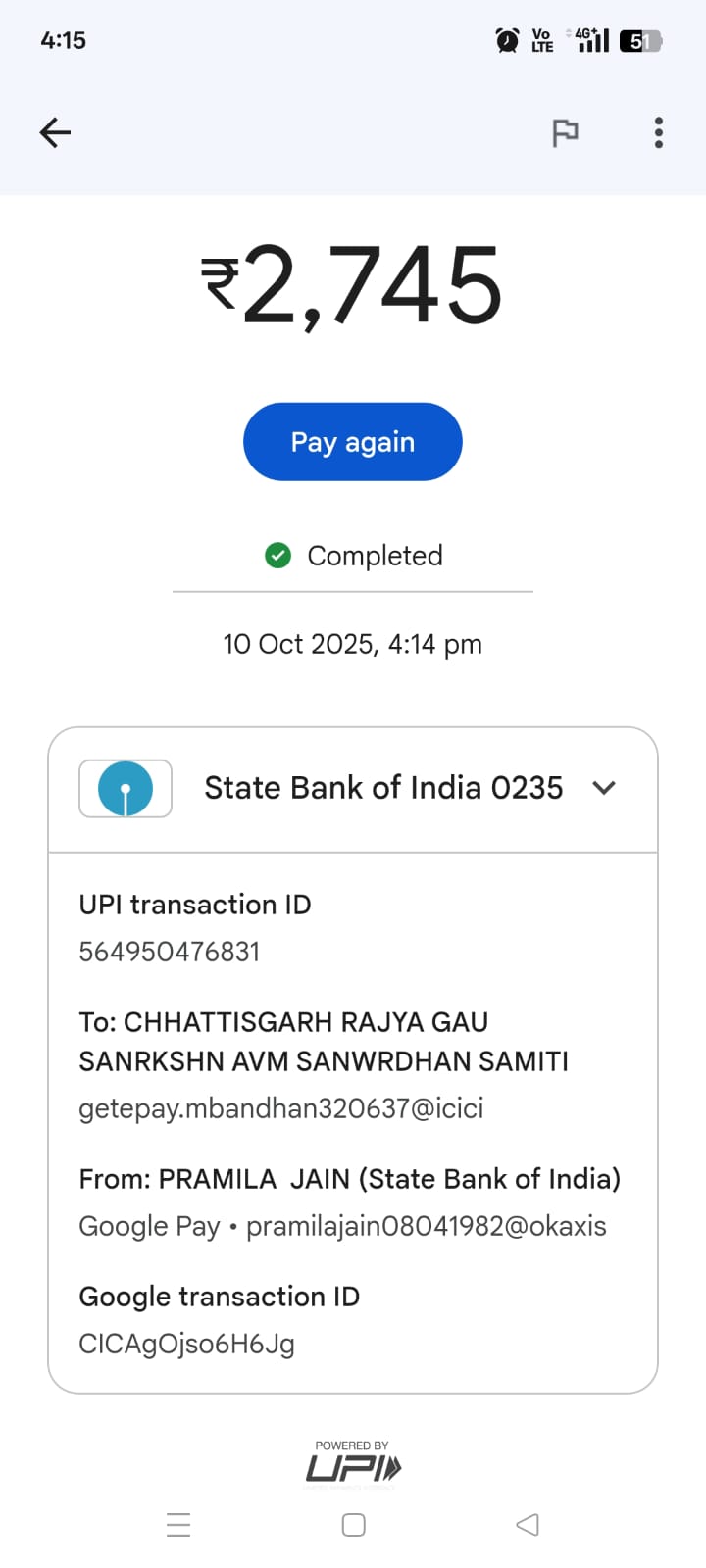Image resolution: width=706 pixels, height=1568 pixels.
Task: Open the three-dot overflow menu
Action: coord(658,132)
